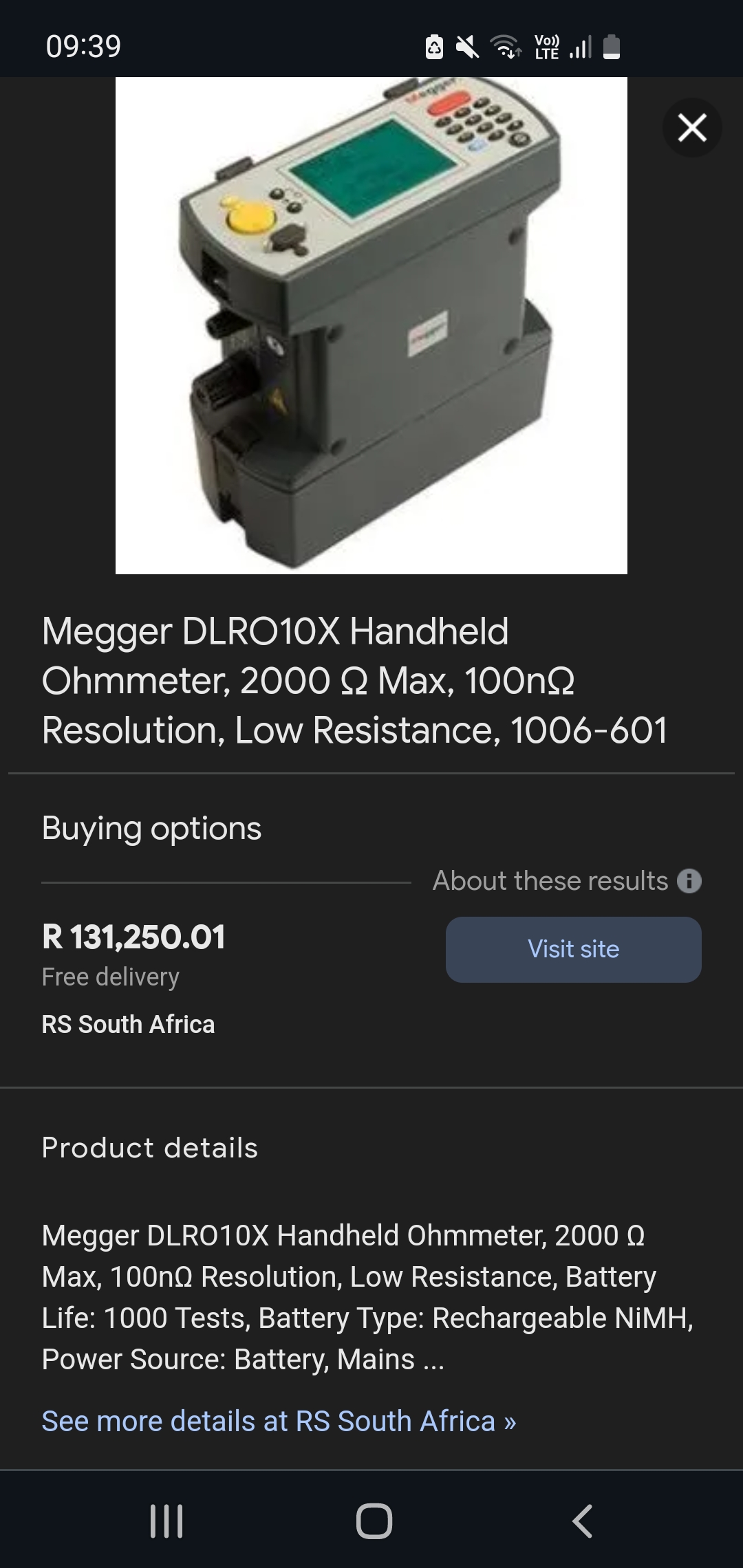Open the Megger DLRO10X product image
Viewport: 743px width, 1568px height.
371,325
